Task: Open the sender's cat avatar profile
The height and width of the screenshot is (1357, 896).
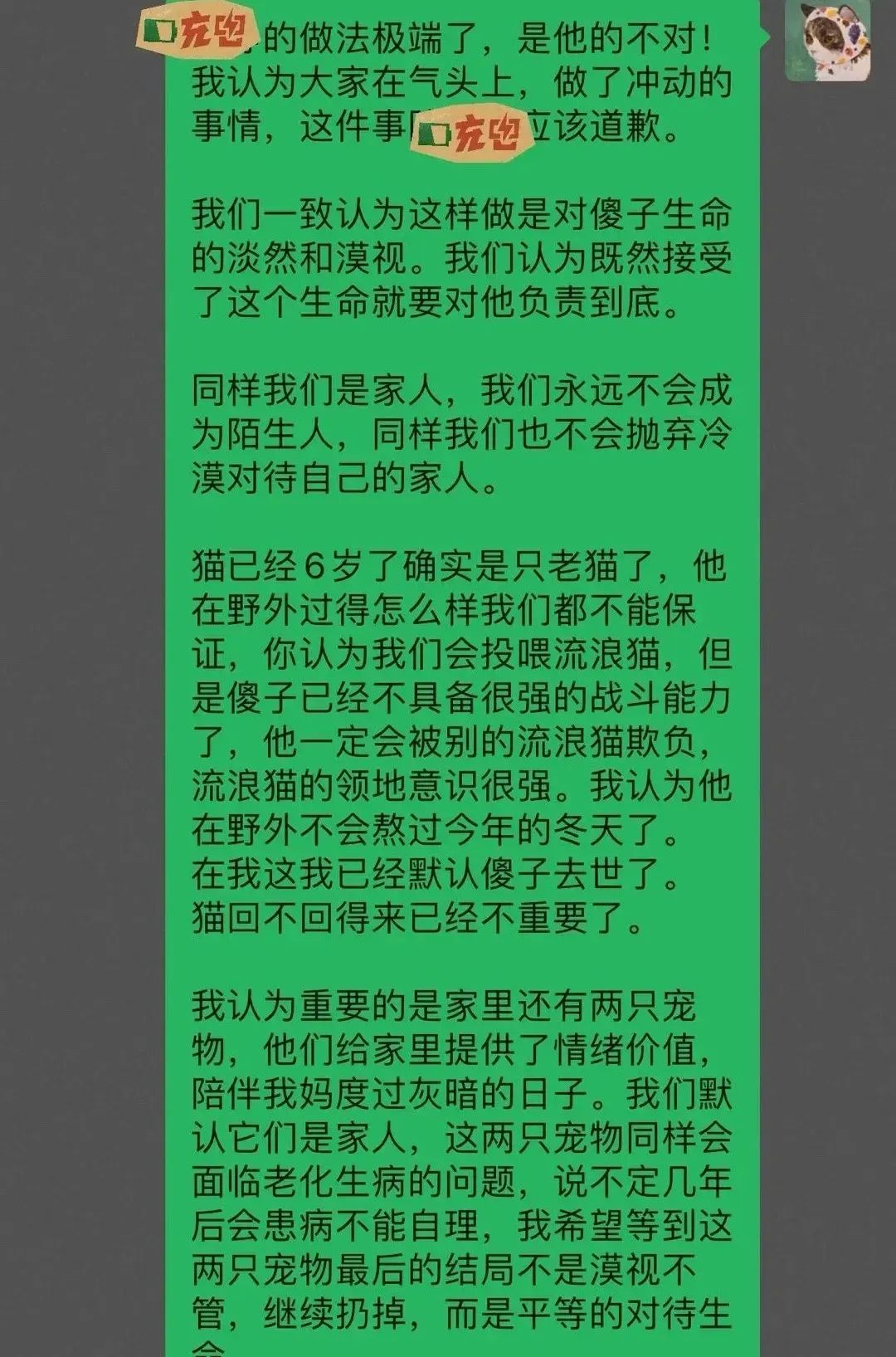Action: (827, 40)
